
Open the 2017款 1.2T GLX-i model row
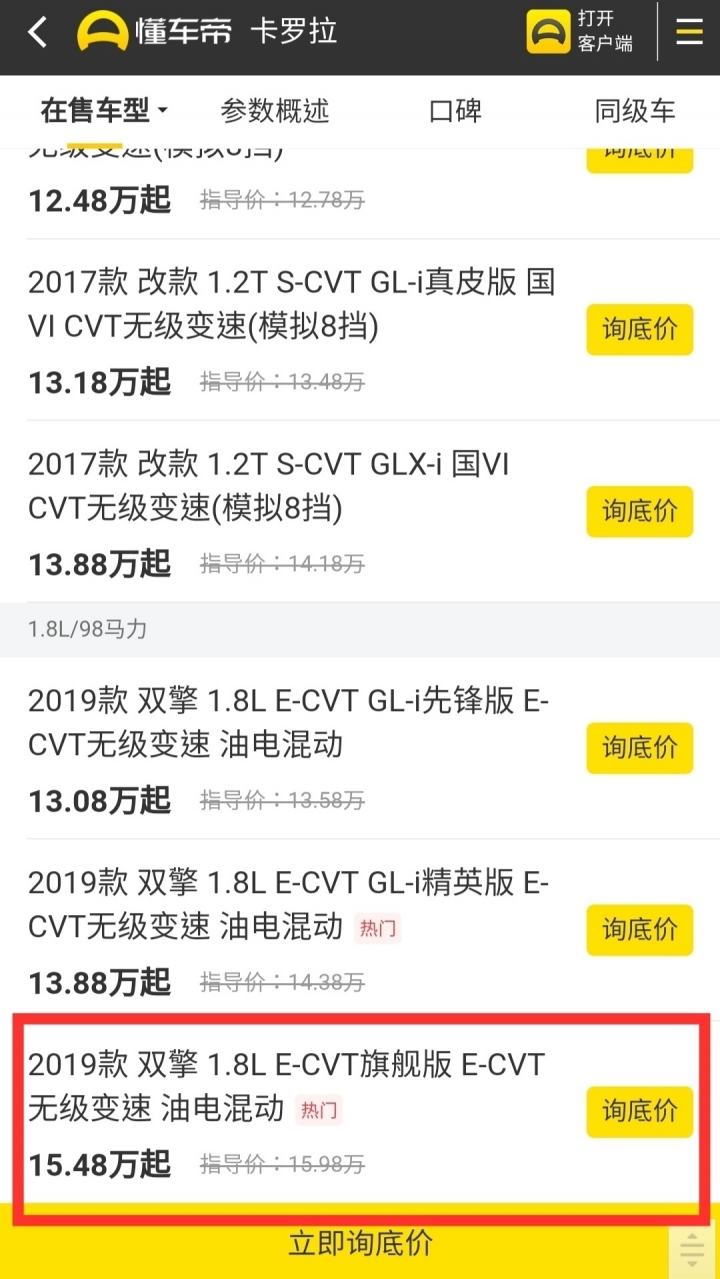click(x=270, y=487)
